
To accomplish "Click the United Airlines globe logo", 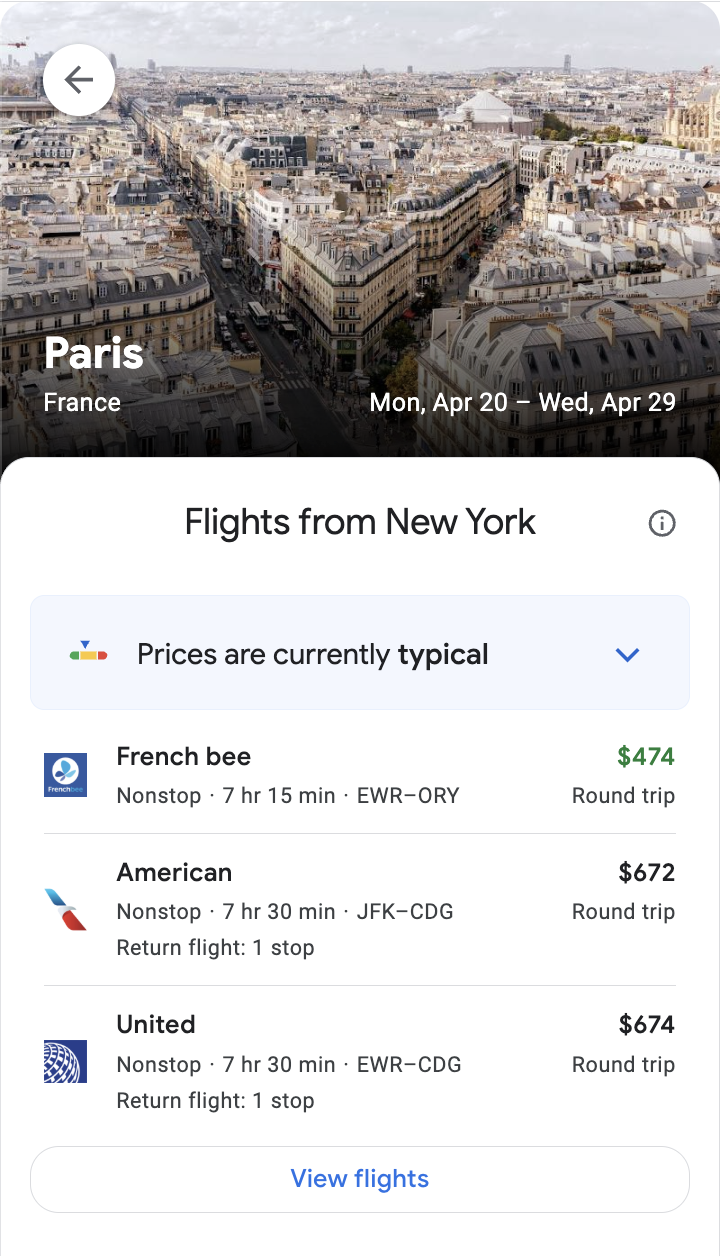I will coord(65,1063).
